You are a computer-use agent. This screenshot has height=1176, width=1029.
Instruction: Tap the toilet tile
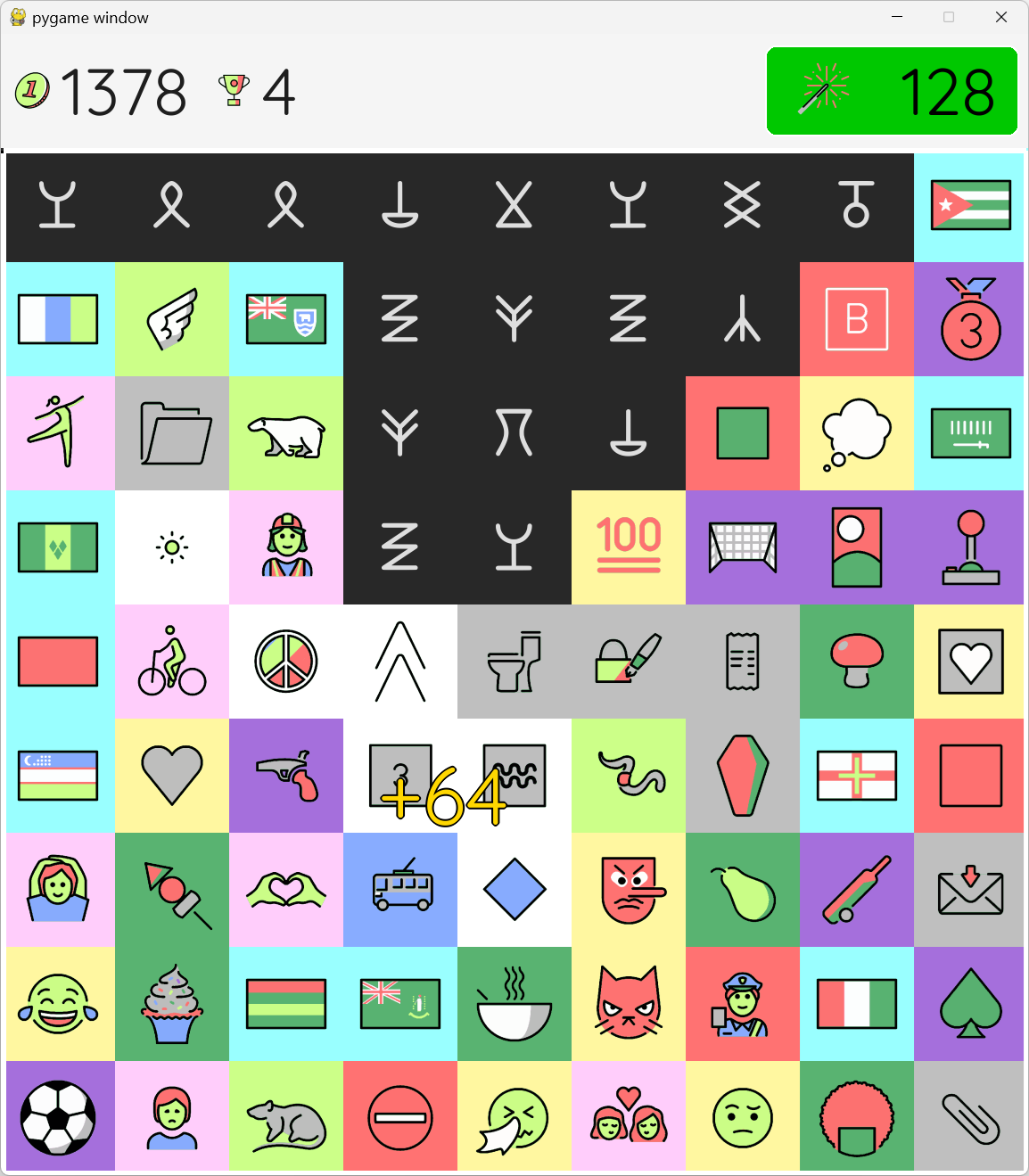[514, 662]
